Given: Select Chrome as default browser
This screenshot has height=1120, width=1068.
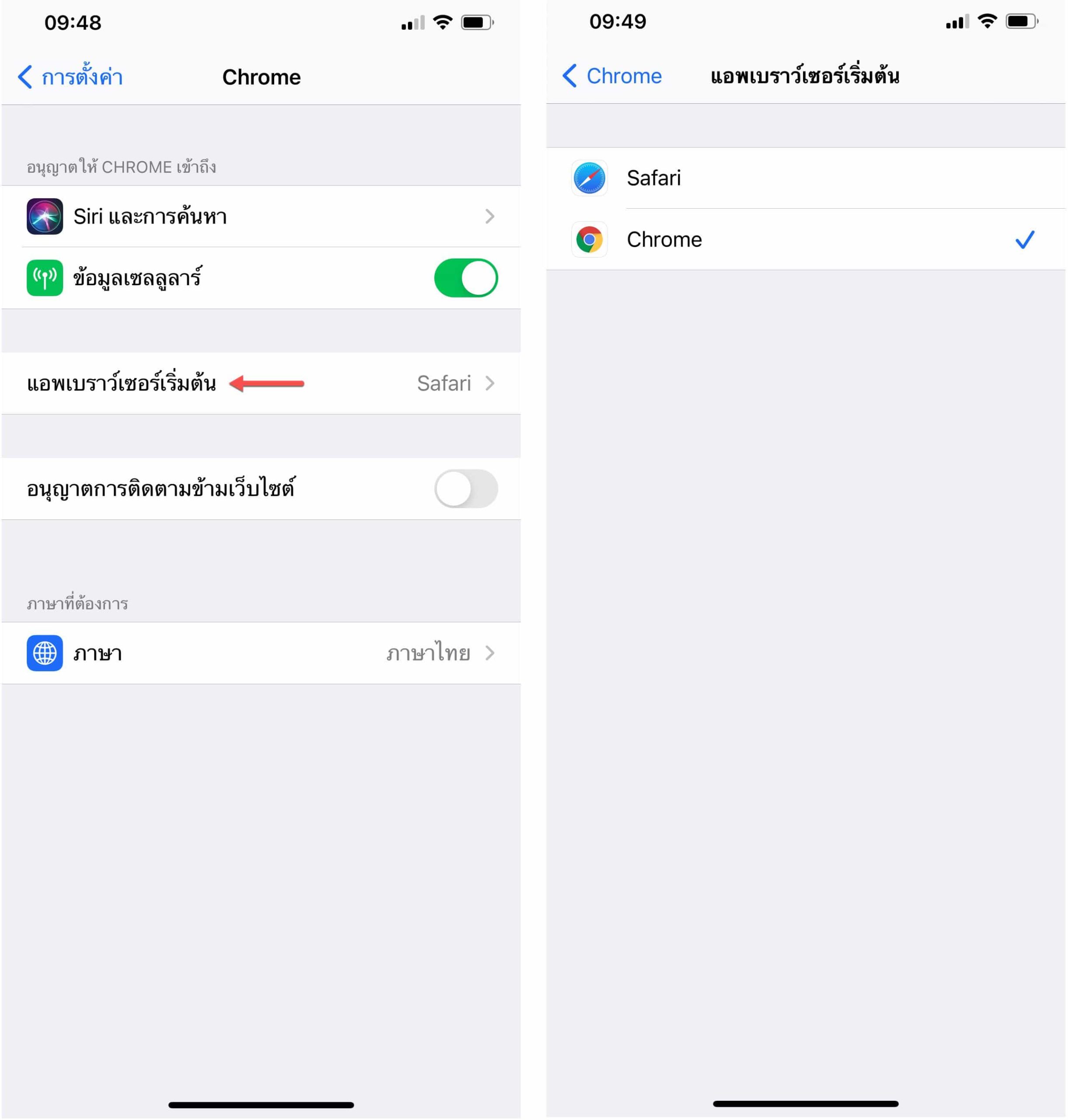Looking at the screenshot, I should point(805,240).
